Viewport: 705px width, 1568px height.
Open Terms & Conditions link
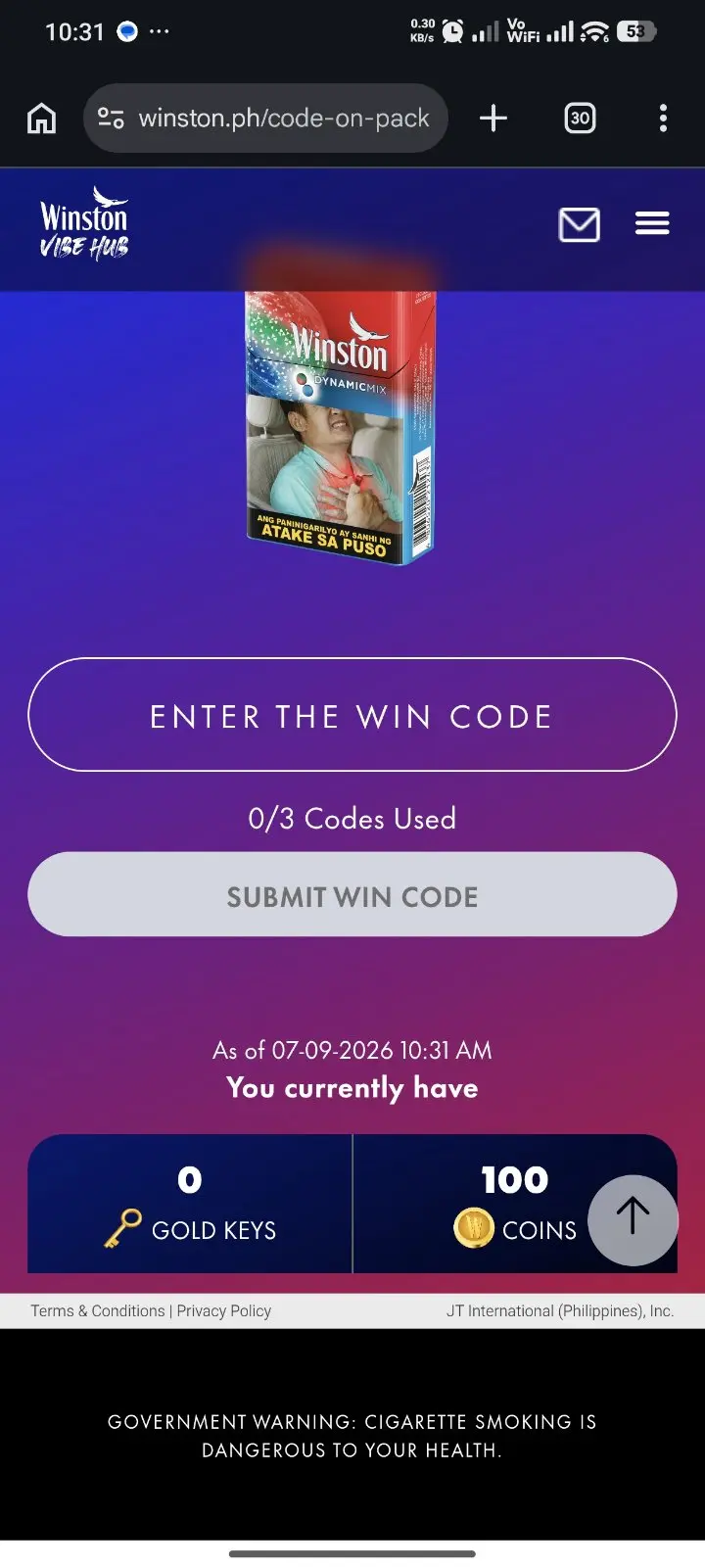click(97, 1310)
